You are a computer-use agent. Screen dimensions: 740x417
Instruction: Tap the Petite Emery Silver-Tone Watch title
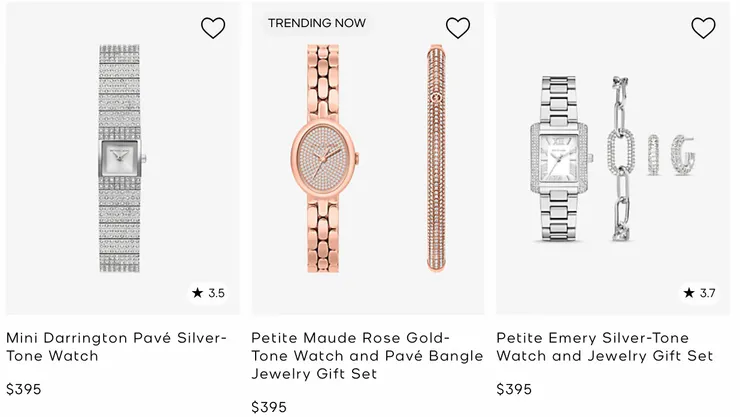[x=605, y=347]
